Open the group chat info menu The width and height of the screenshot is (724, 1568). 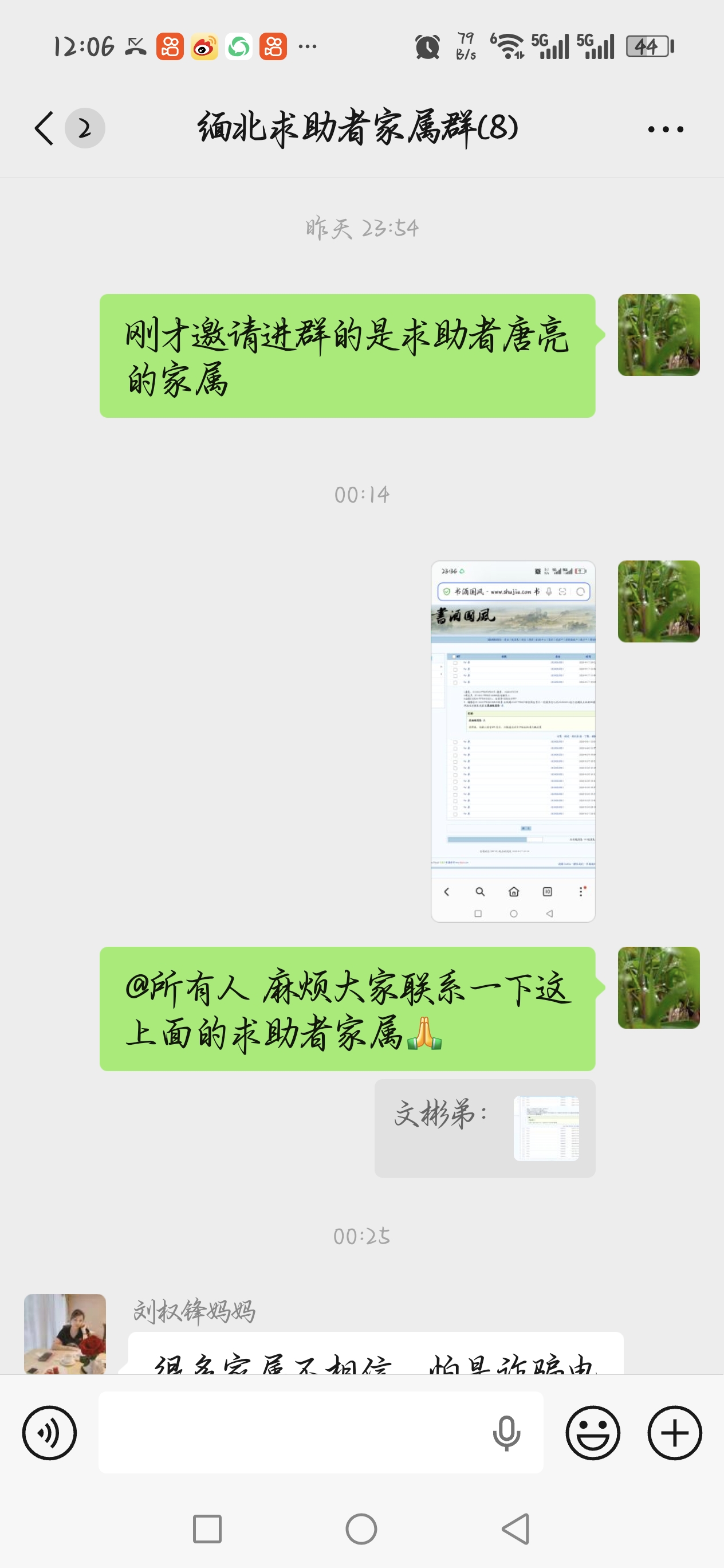[665, 129]
